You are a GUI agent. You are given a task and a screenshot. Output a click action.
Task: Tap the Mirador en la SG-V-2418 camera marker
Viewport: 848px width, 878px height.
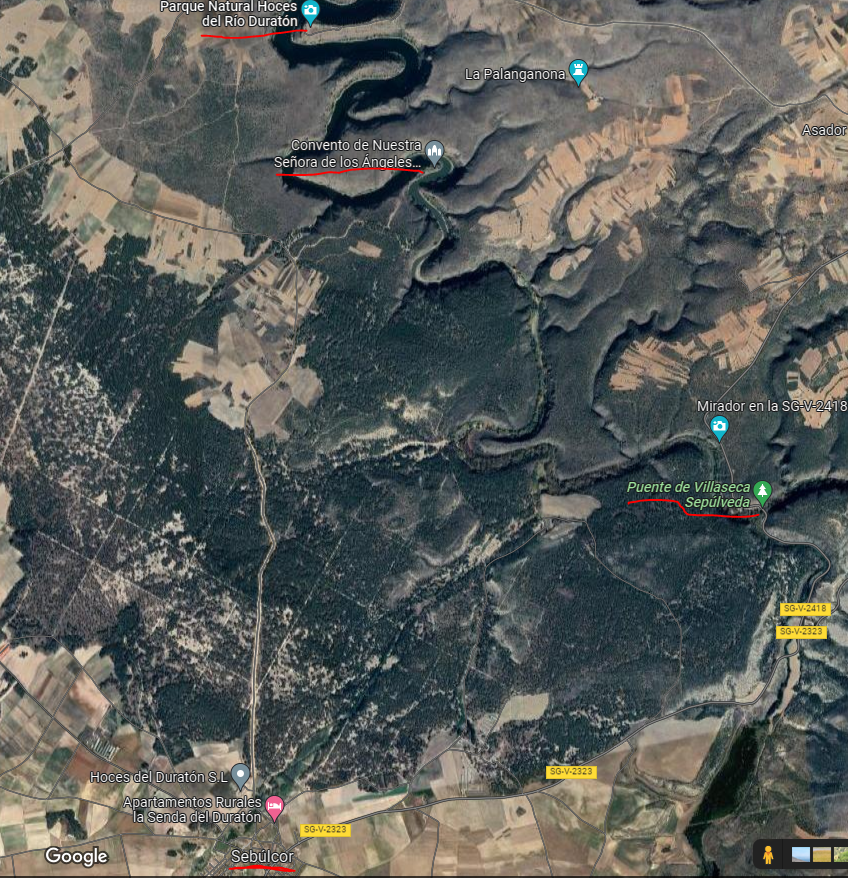(719, 428)
